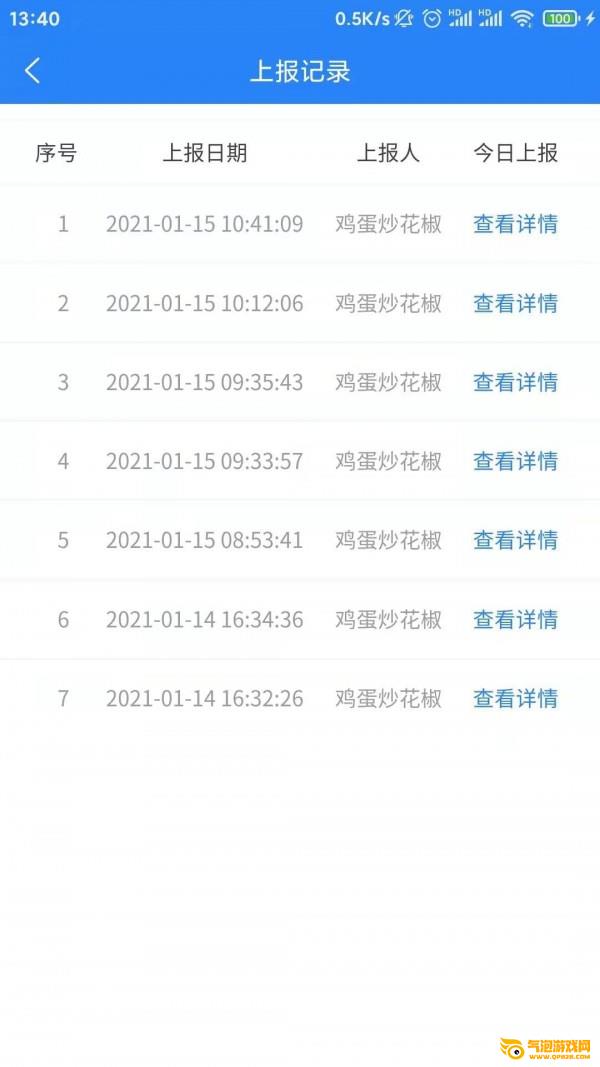Viewport: 600px width, 1067px height.
Task: Open details of record 6 at 16:34:36
Action: (x=515, y=619)
